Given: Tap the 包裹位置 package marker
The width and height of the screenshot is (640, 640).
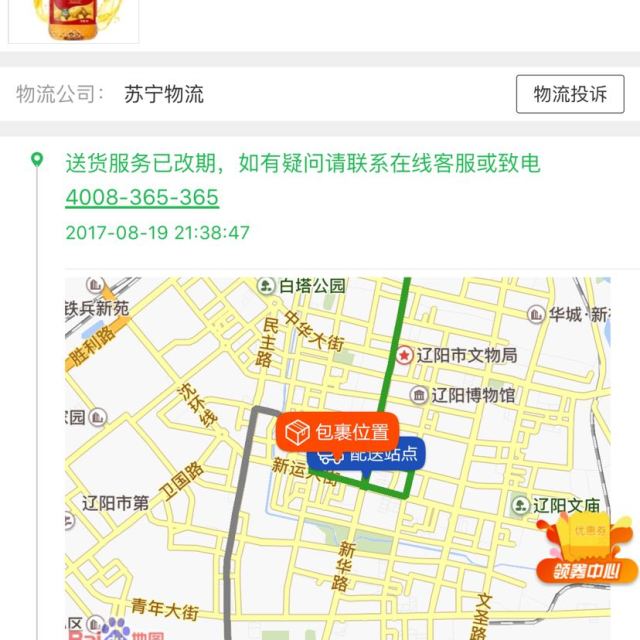Looking at the screenshot, I should 338,432.
